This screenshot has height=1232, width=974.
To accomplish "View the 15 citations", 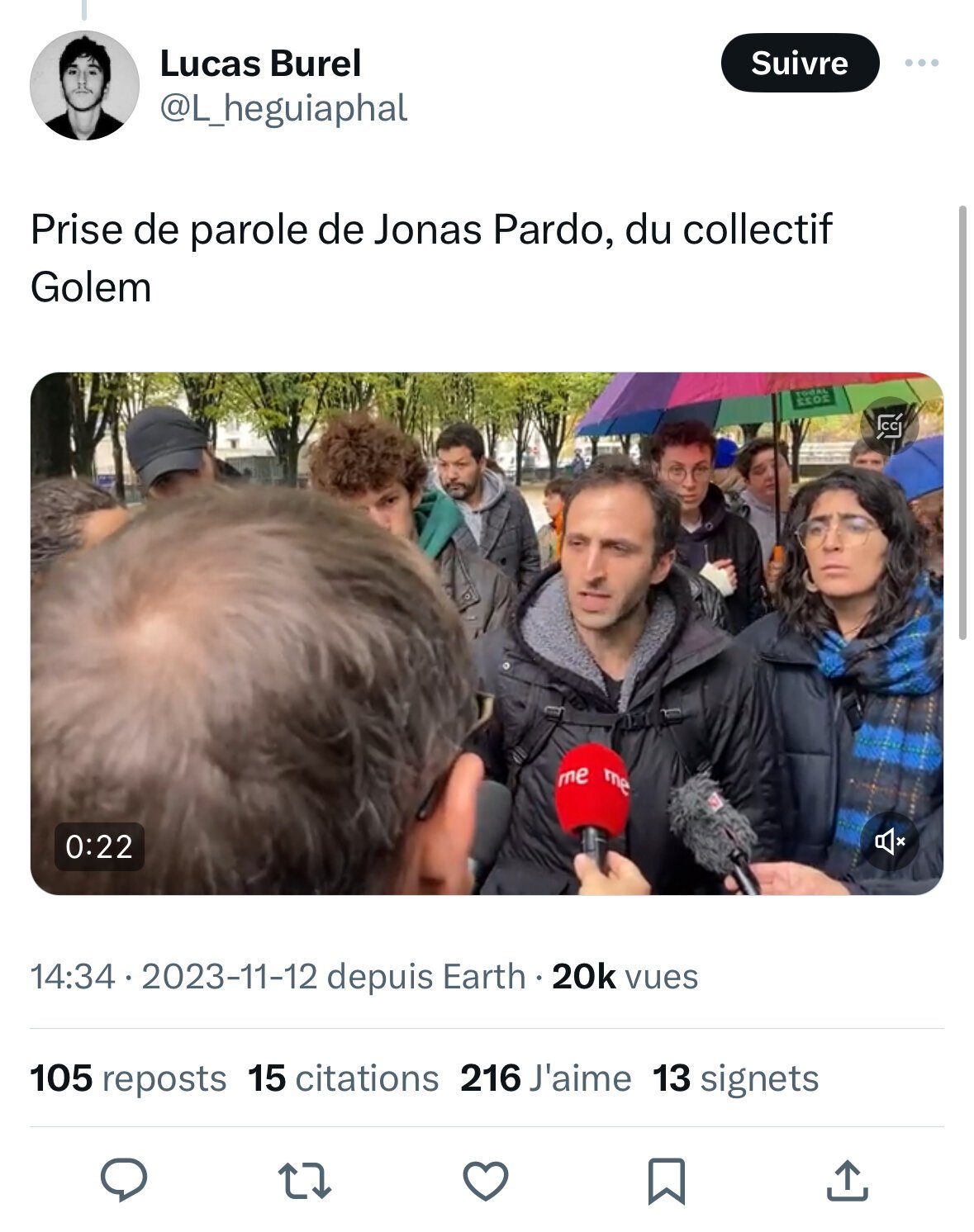I will 343,1078.
